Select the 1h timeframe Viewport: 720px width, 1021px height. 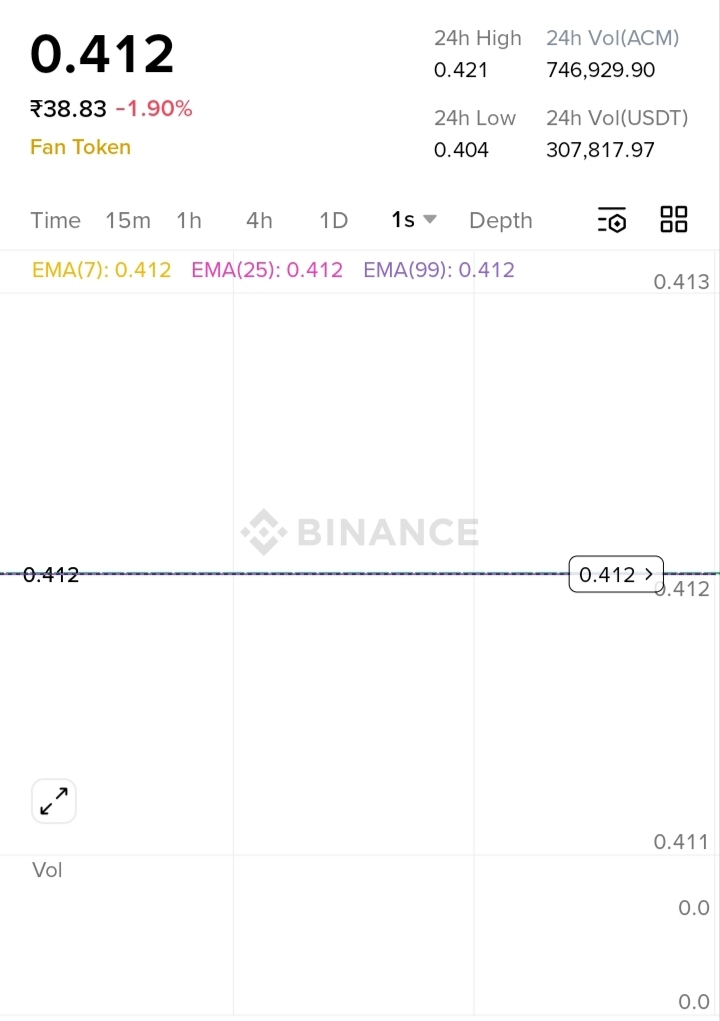[189, 221]
